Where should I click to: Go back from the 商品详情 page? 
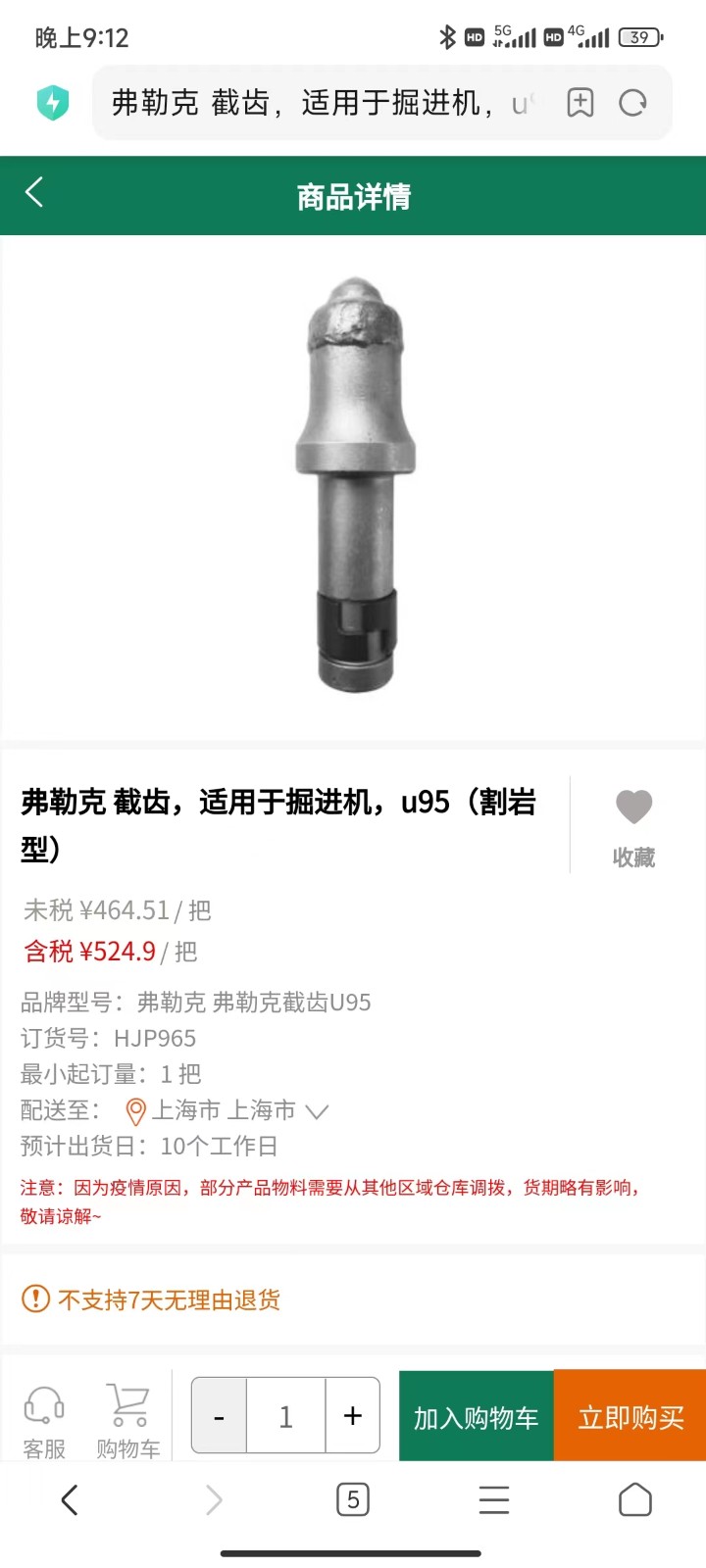tap(34, 192)
